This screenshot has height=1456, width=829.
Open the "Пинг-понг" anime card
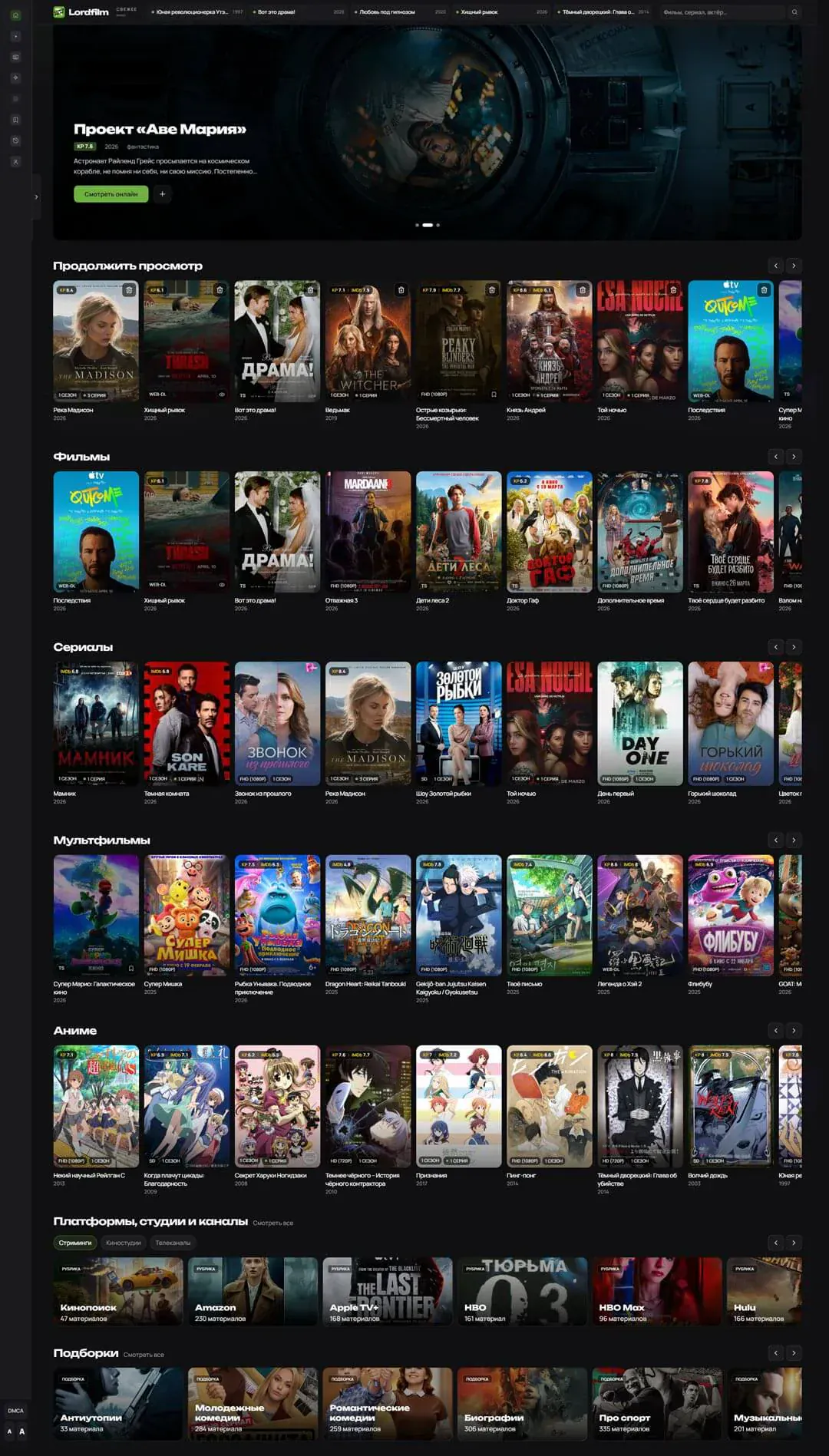pyautogui.click(x=549, y=1106)
